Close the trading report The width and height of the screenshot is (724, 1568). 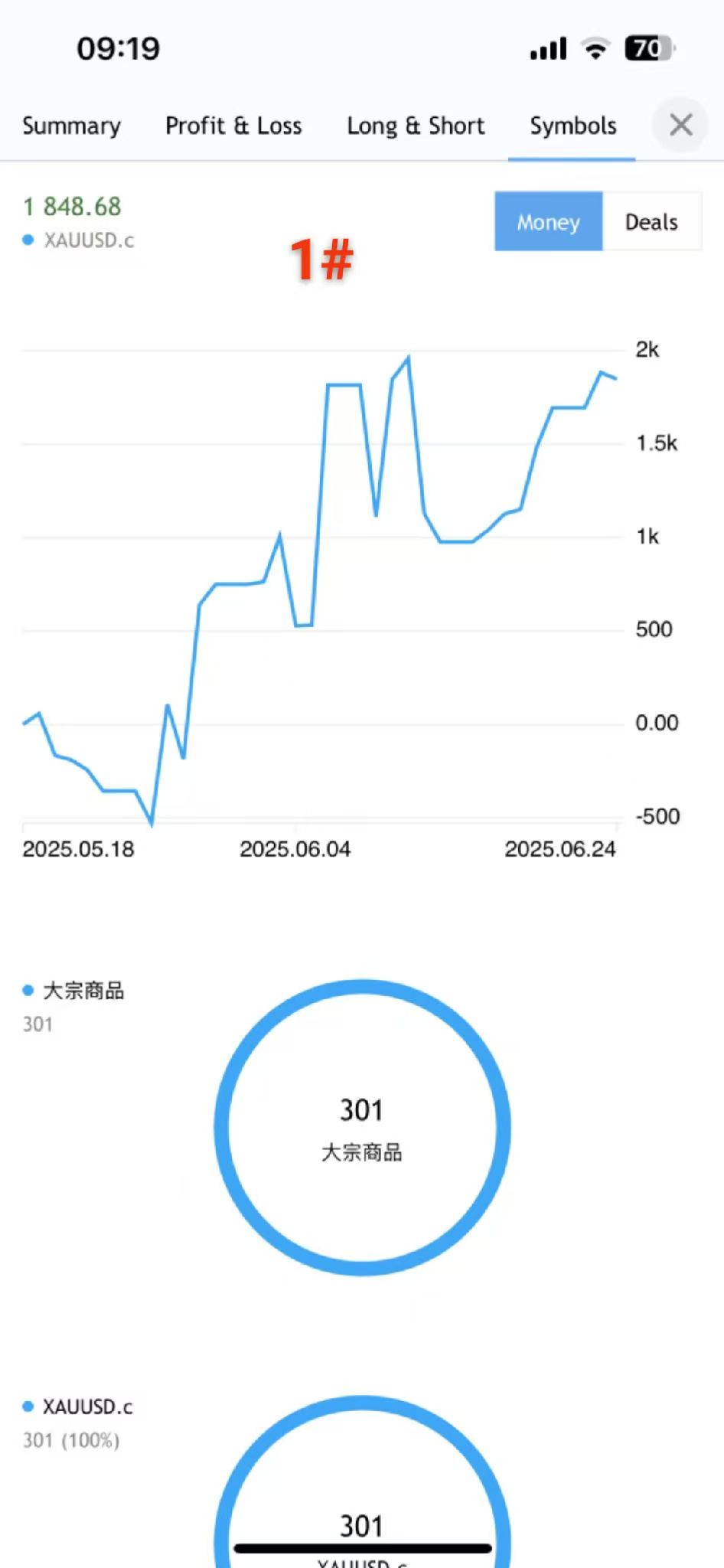point(680,125)
